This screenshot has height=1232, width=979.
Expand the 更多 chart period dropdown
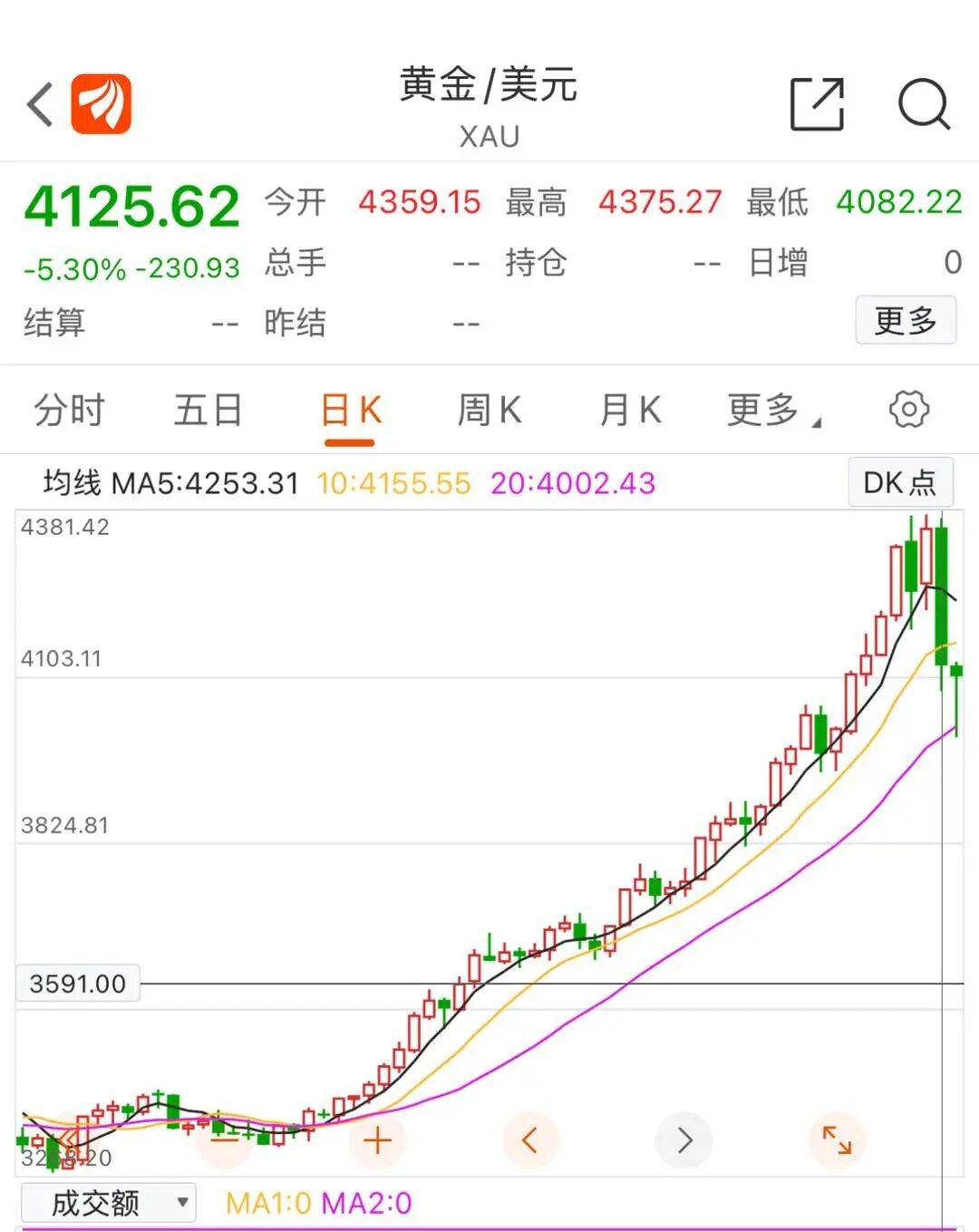click(771, 410)
